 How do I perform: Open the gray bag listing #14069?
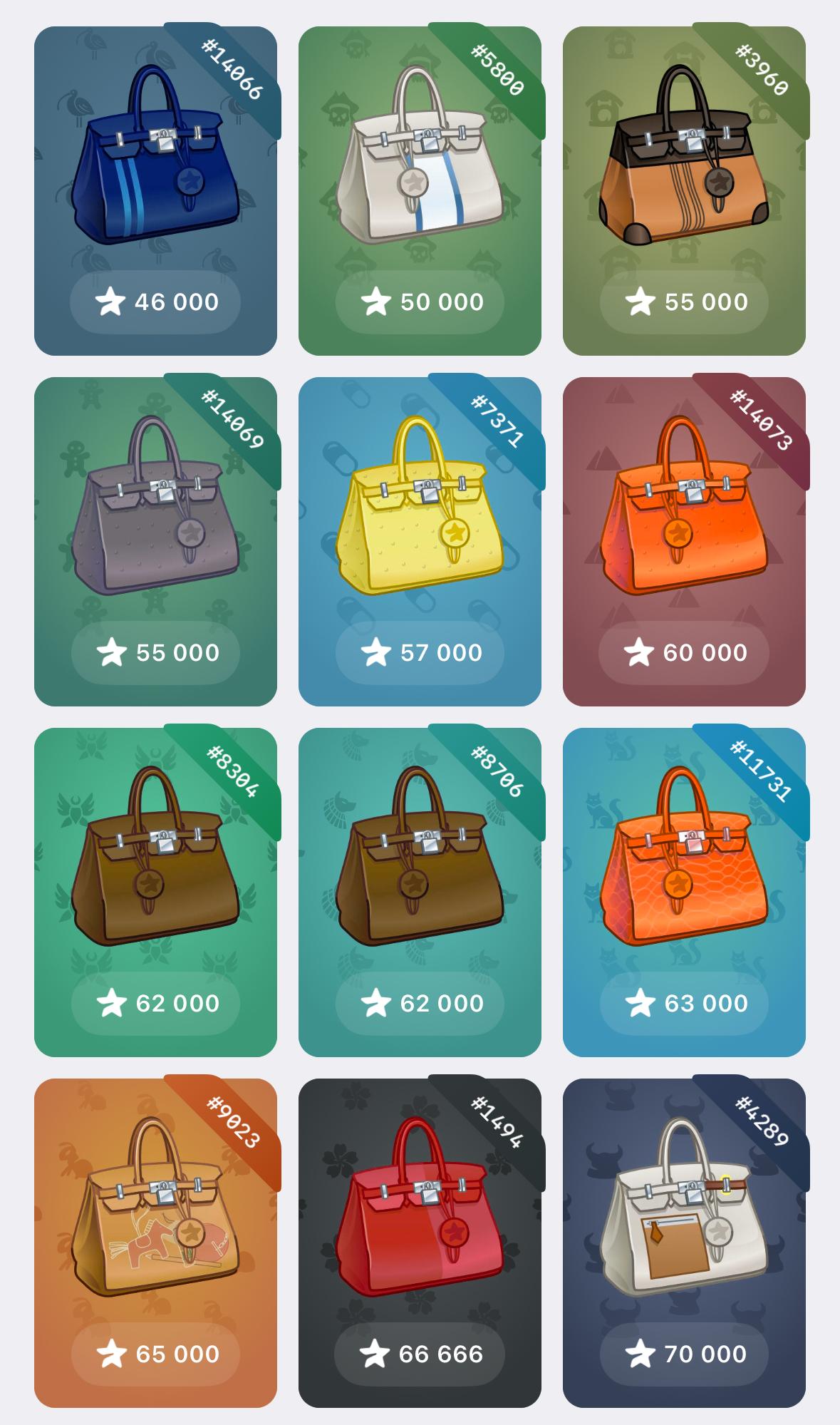point(155,522)
